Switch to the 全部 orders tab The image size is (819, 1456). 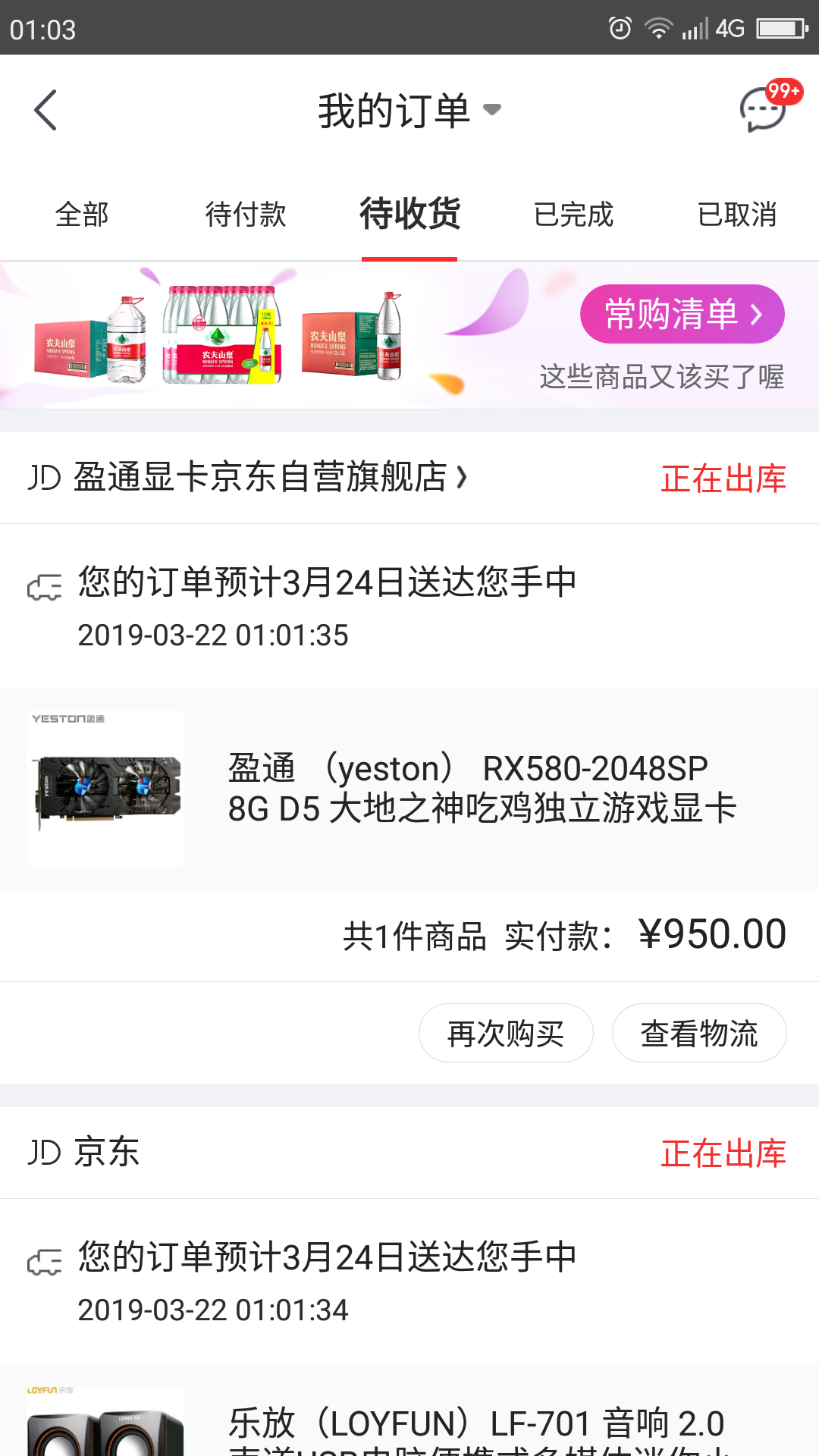point(82,215)
